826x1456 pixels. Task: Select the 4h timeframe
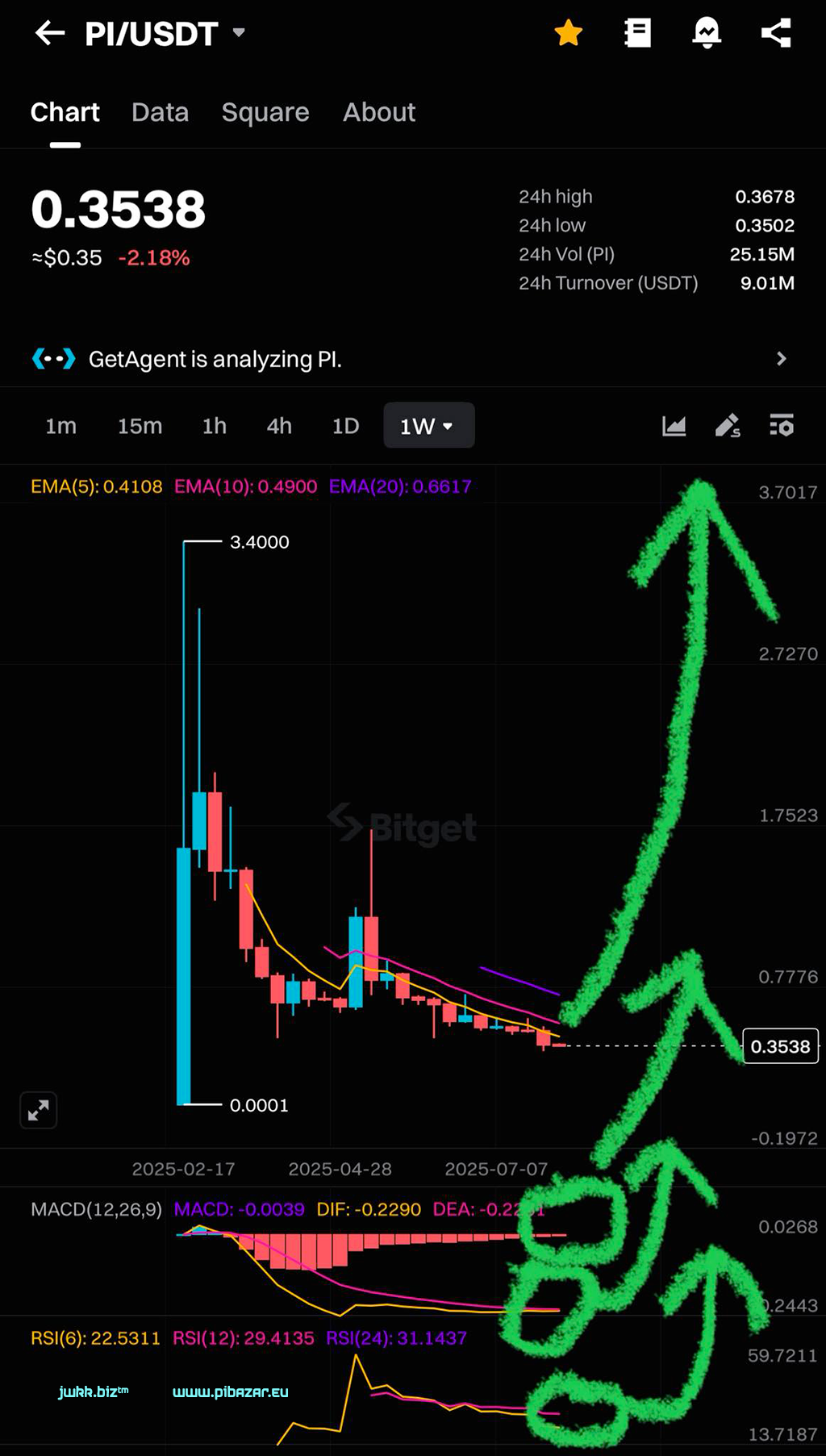point(279,426)
